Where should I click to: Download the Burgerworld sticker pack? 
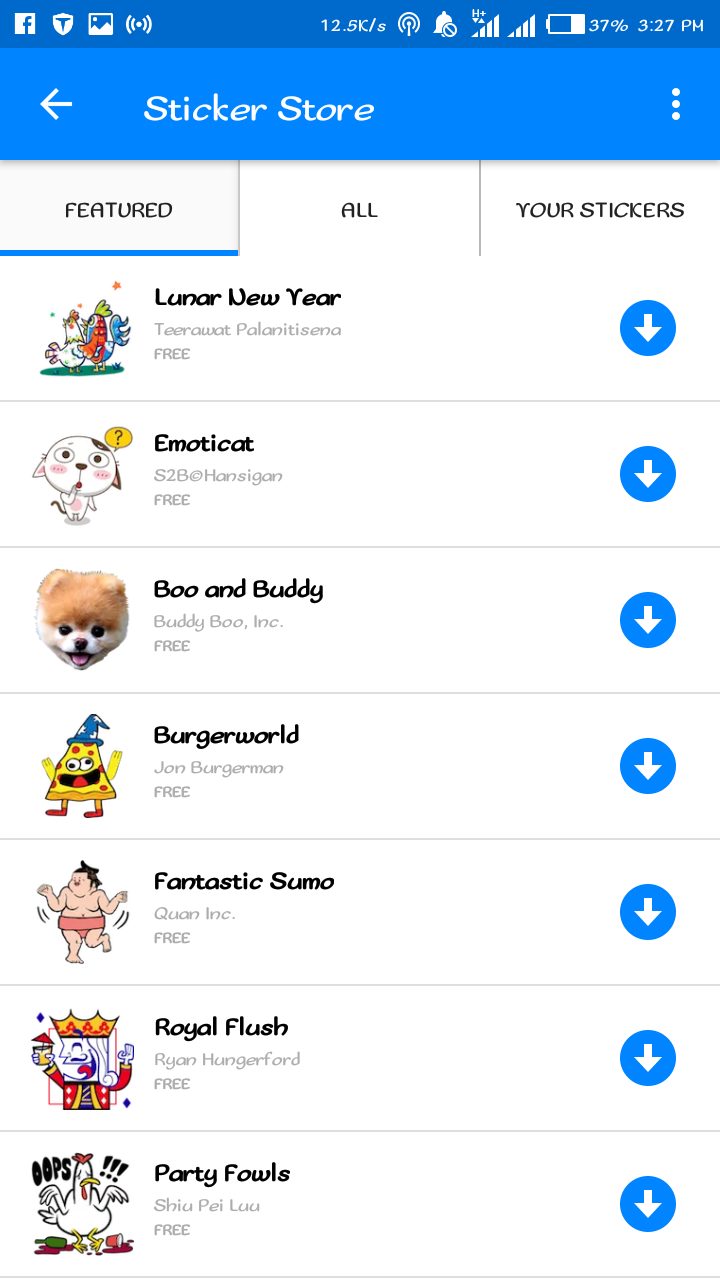click(648, 766)
